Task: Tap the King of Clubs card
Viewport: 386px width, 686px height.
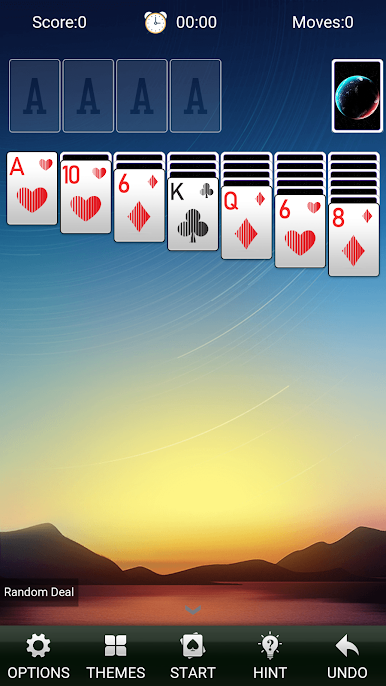Action: coord(193,214)
